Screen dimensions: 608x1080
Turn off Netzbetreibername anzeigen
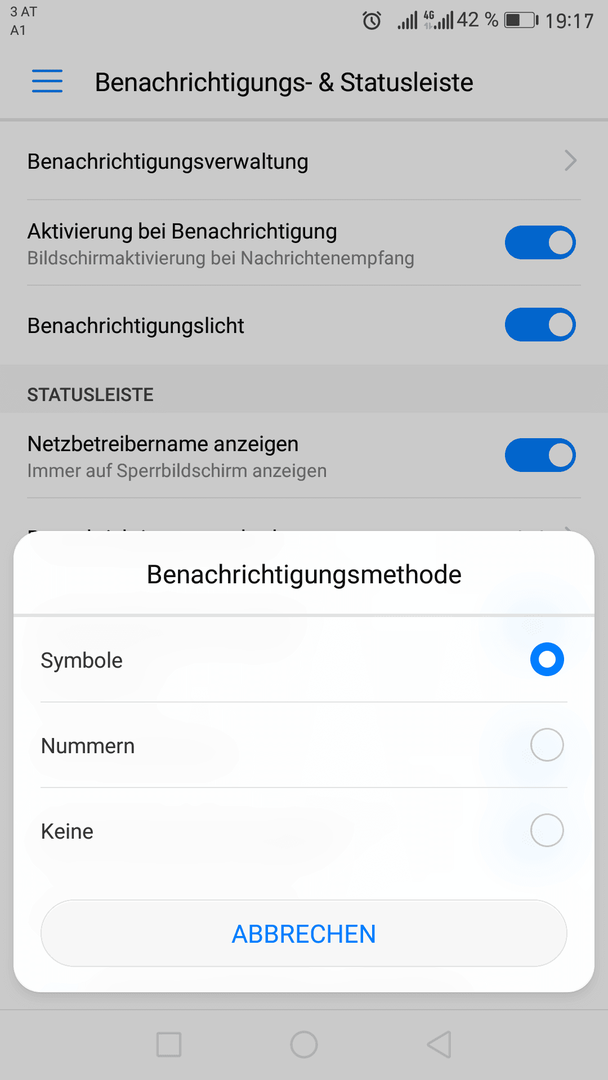[x=540, y=455]
